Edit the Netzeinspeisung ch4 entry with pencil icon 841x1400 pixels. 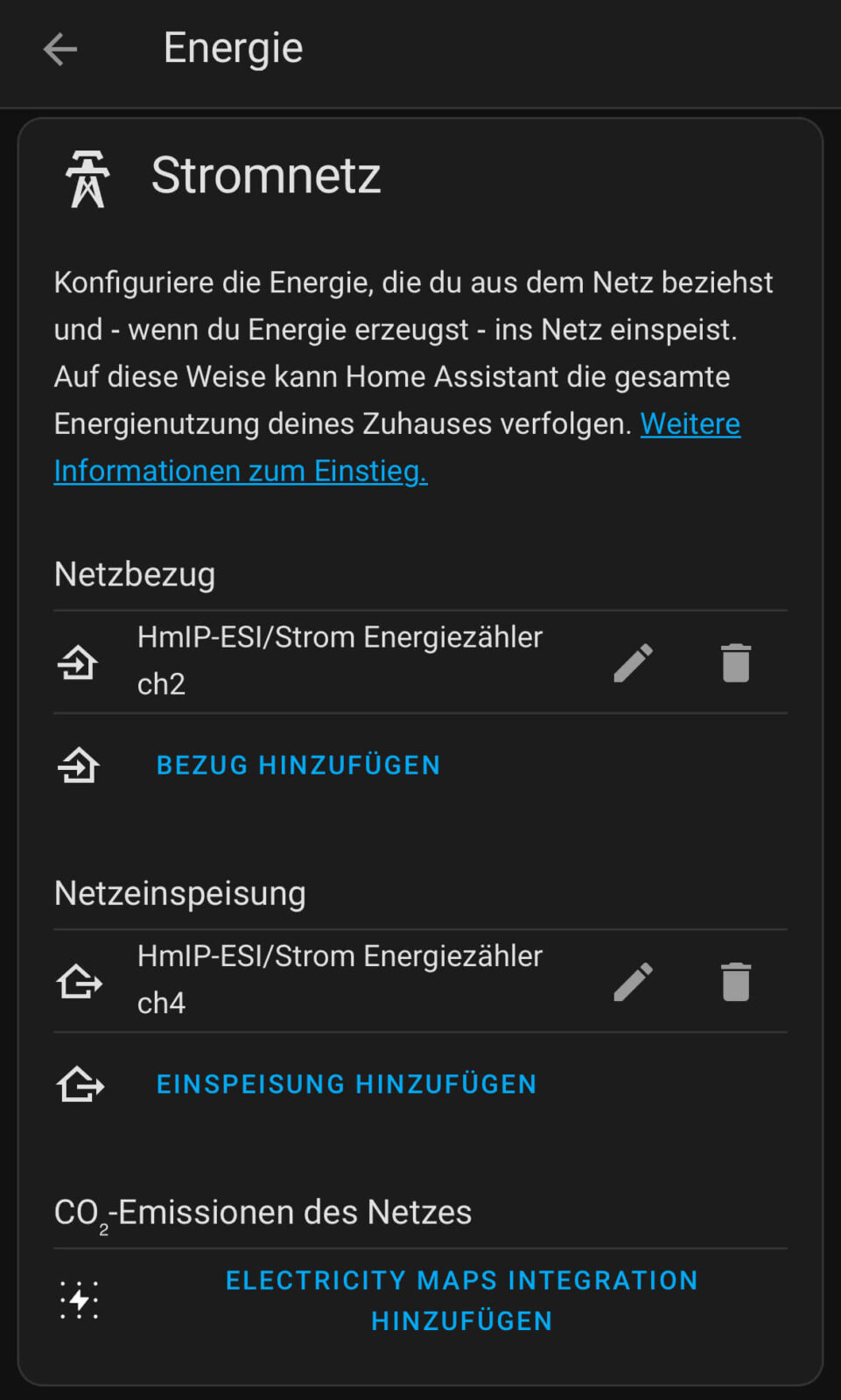coord(633,982)
